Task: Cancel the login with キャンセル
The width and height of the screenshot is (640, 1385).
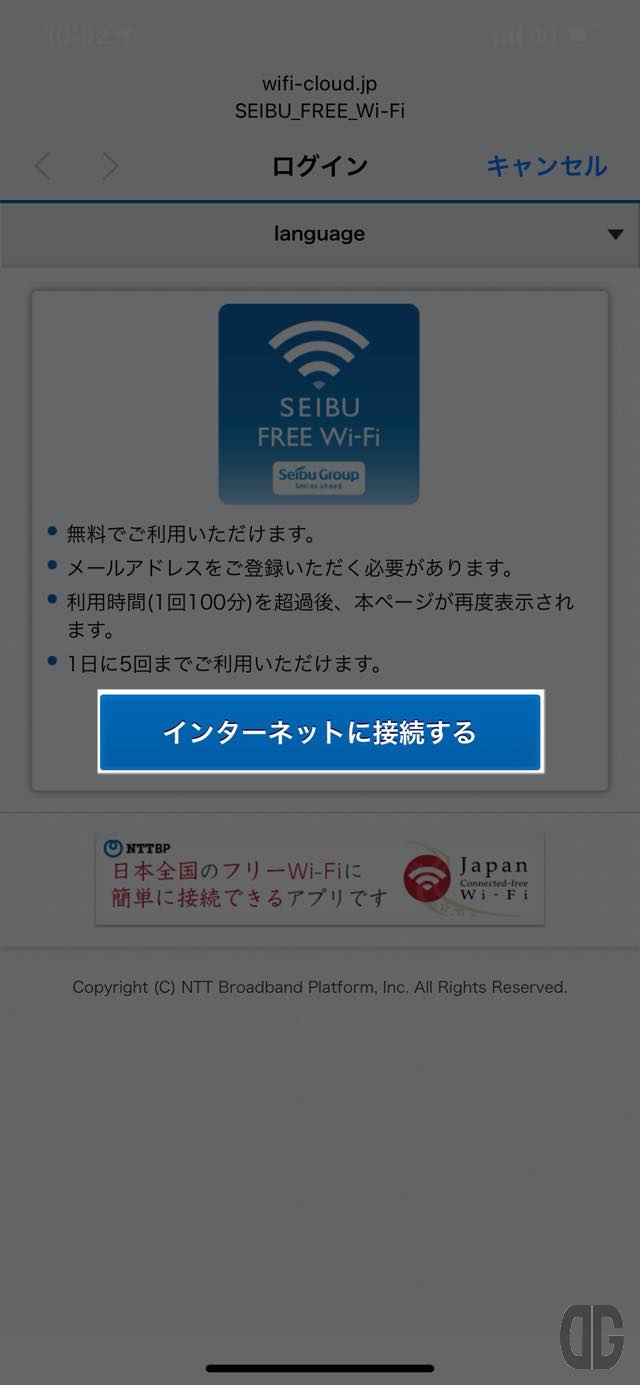Action: (546, 166)
